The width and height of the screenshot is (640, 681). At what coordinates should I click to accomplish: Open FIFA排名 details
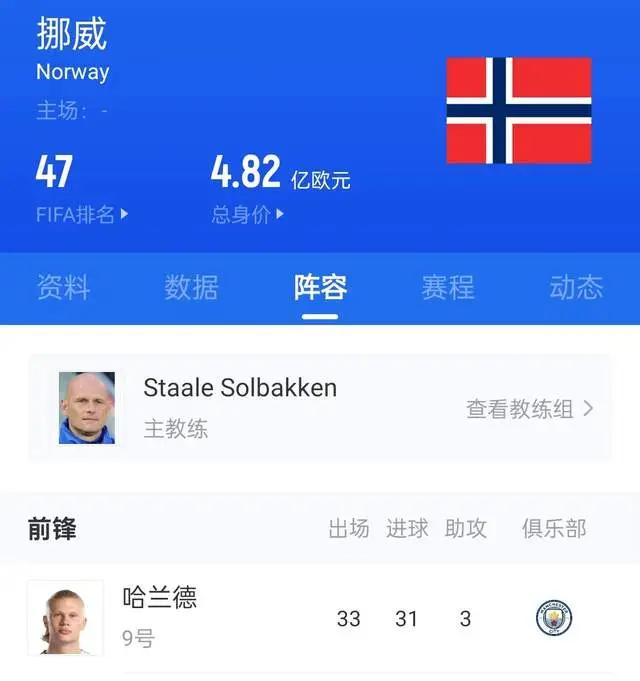[83, 214]
